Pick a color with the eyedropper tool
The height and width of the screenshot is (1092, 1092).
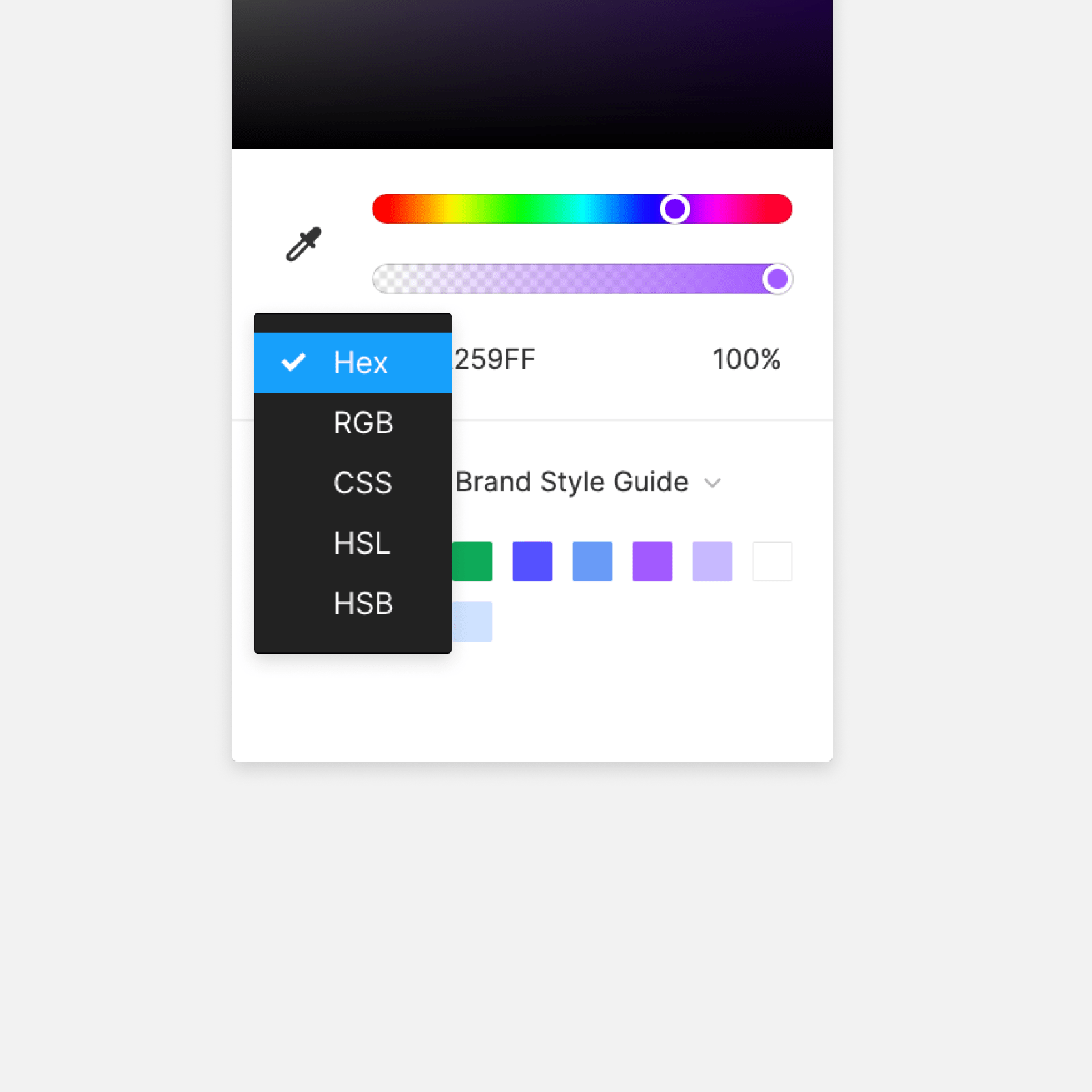[x=303, y=244]
